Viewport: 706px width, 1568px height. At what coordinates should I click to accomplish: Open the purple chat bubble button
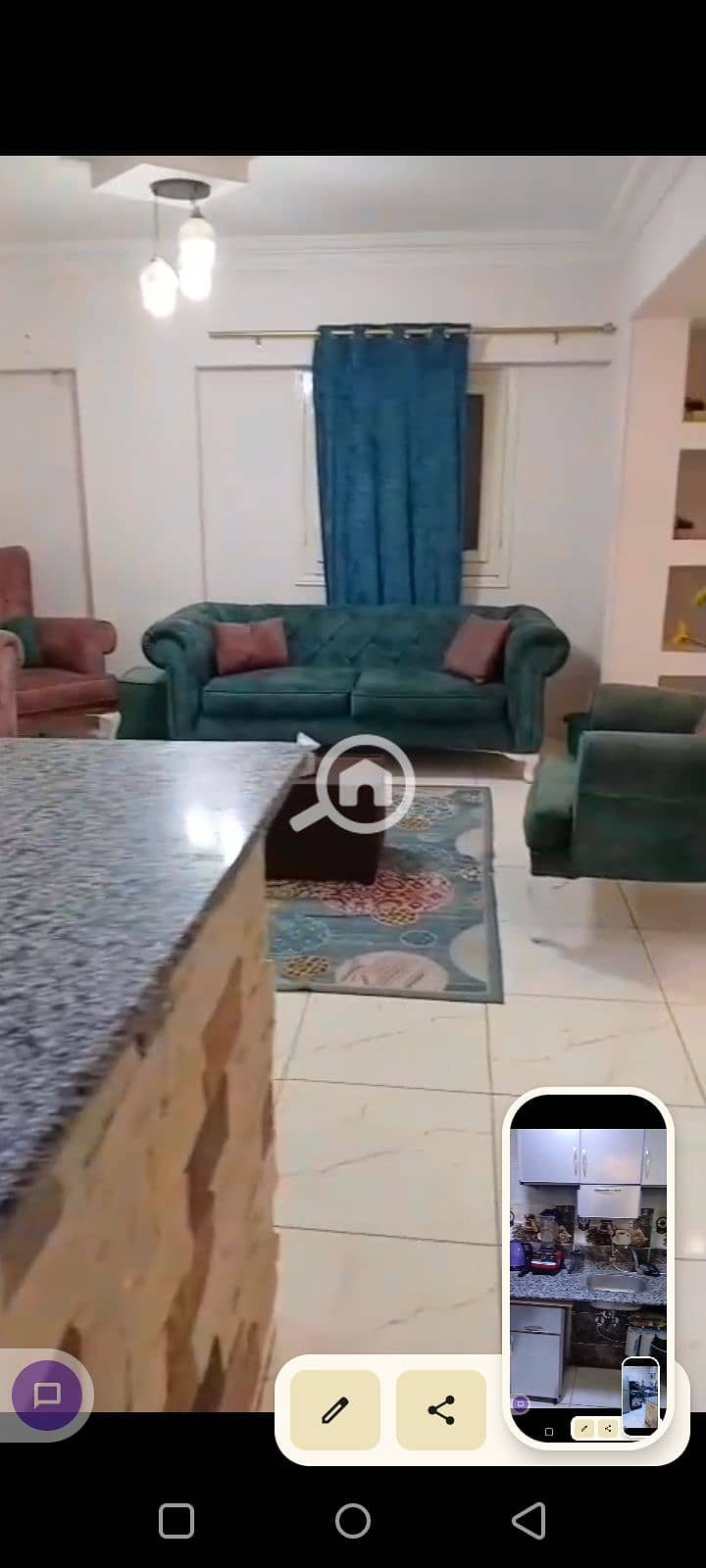[47, 1395]
